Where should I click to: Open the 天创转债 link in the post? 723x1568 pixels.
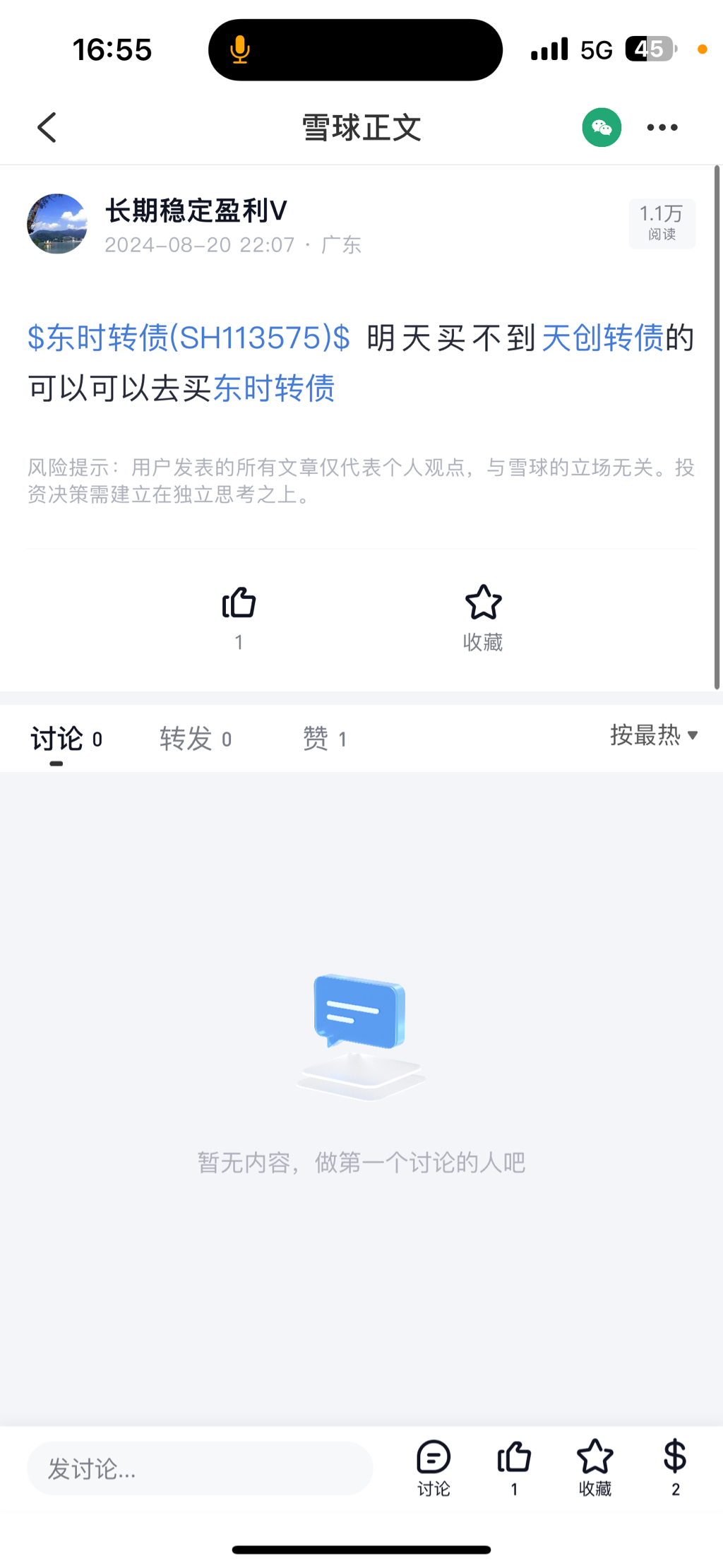[602, 338]
